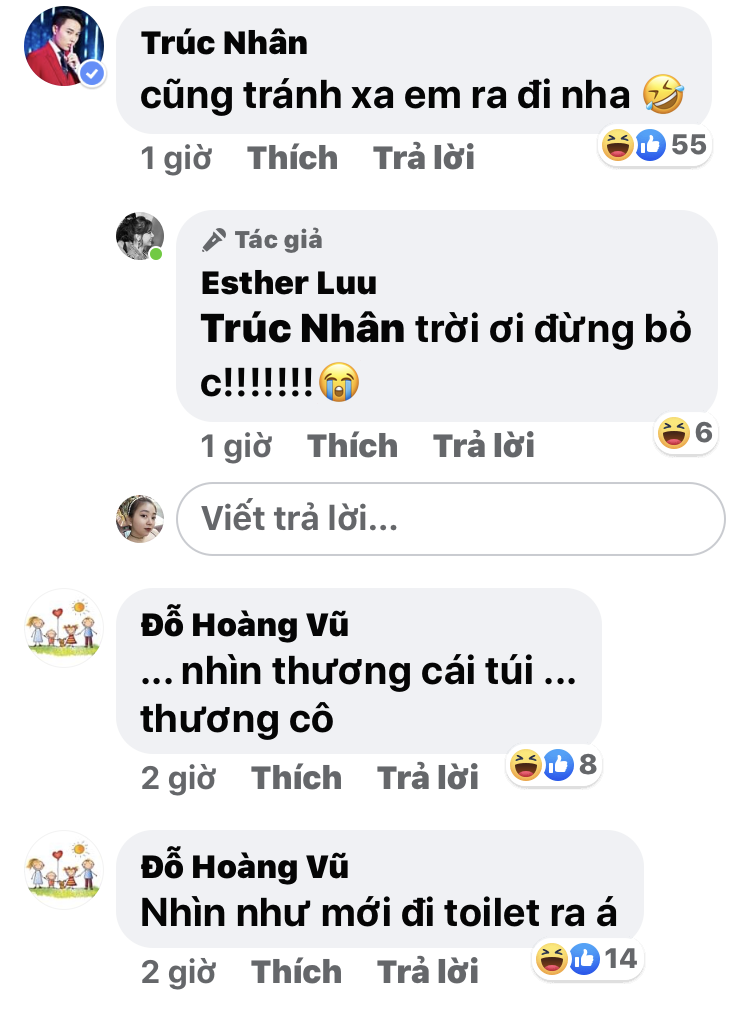View the 6 reactions on Esther Luu's reply
This screenshot has height=1022, width=750.
[686, 434]
